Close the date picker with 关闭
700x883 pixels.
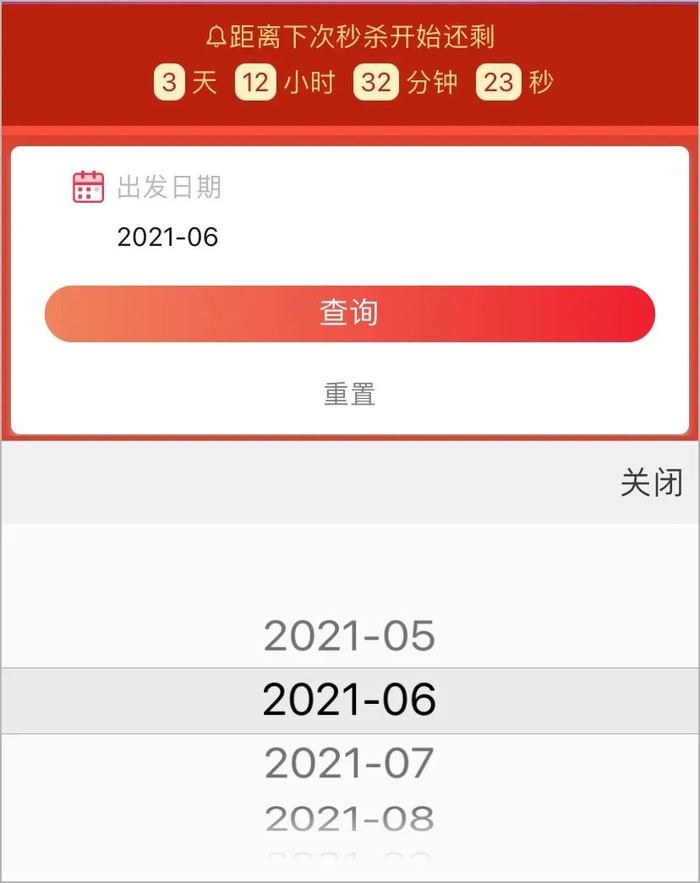(651, 482)
